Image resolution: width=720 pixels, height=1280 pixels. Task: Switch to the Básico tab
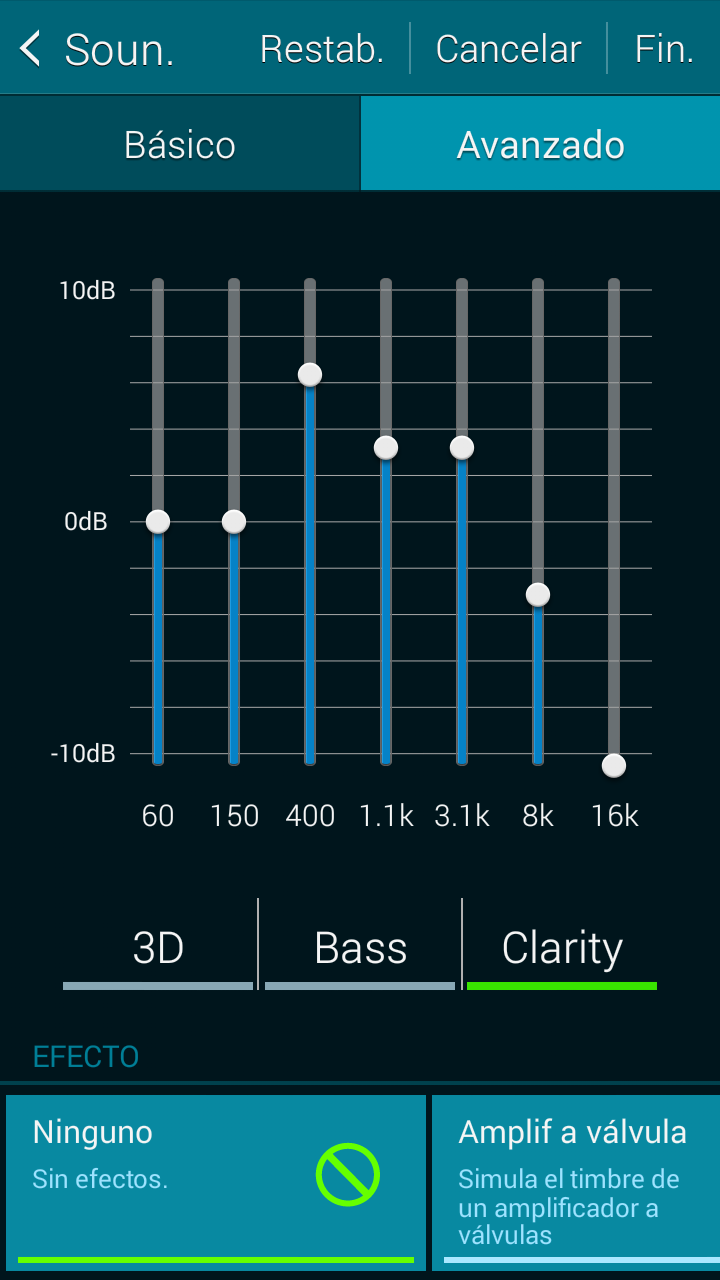[x=180, y=145]
